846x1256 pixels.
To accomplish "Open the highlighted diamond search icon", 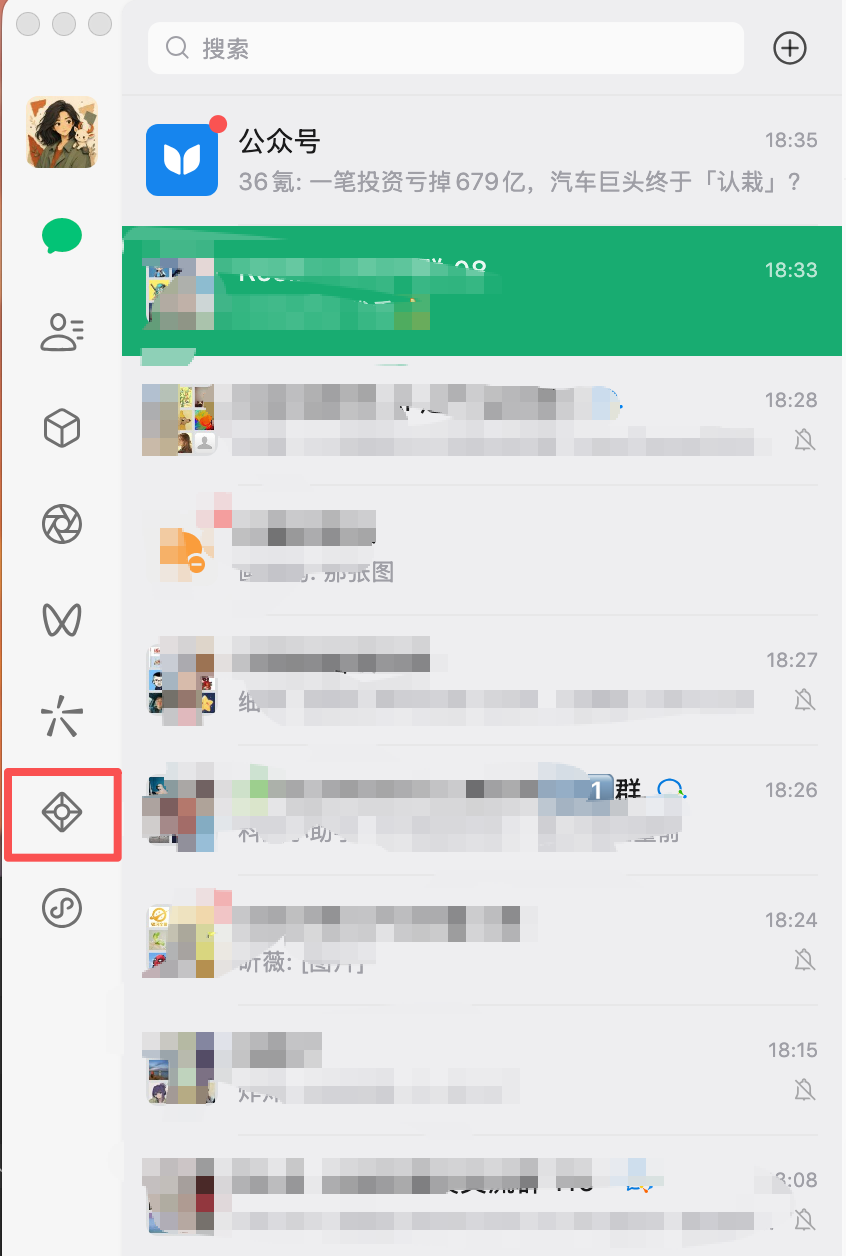I will pos(61,813).
